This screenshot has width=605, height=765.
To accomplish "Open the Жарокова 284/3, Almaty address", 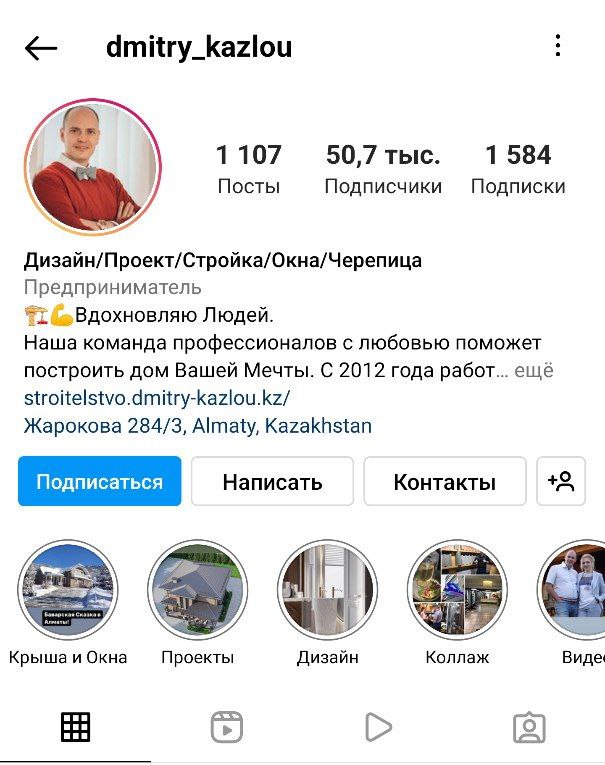I will point(198,425).
